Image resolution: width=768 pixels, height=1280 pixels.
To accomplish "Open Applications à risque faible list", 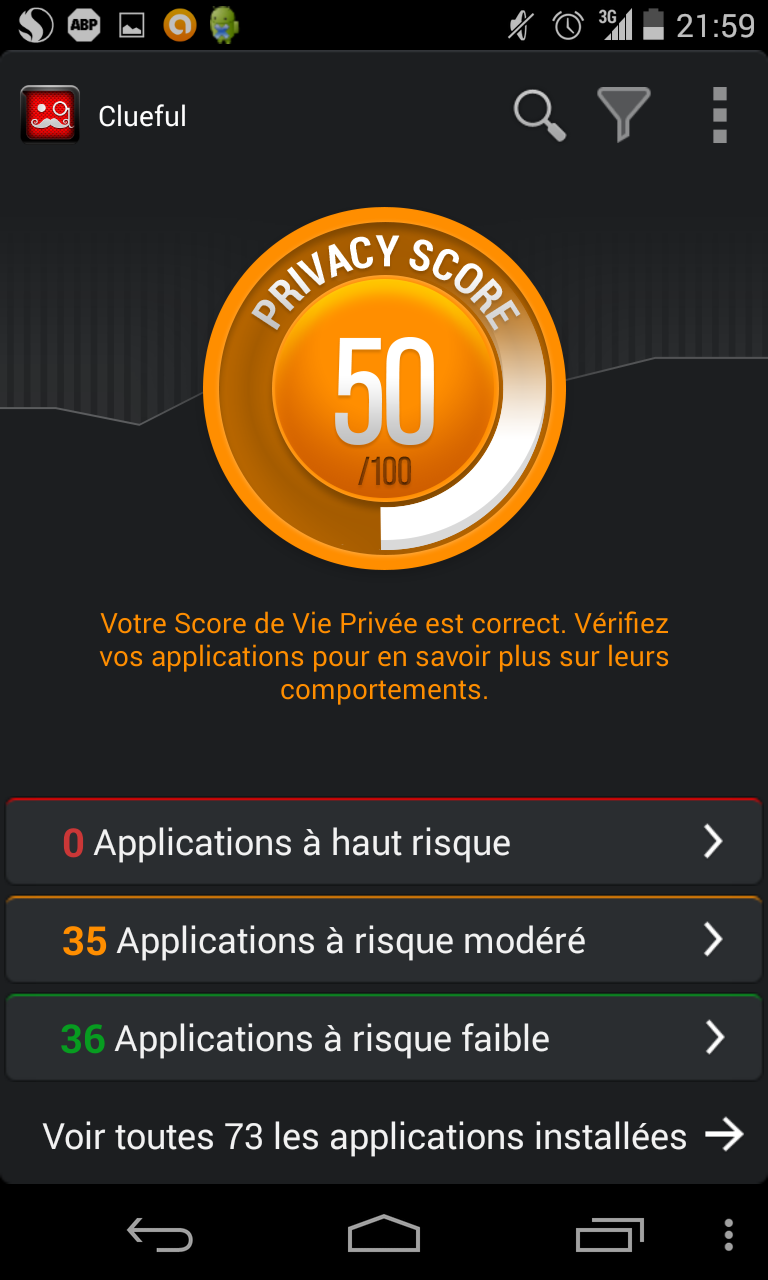I will pyautogui.click(x=384, y=1038).
